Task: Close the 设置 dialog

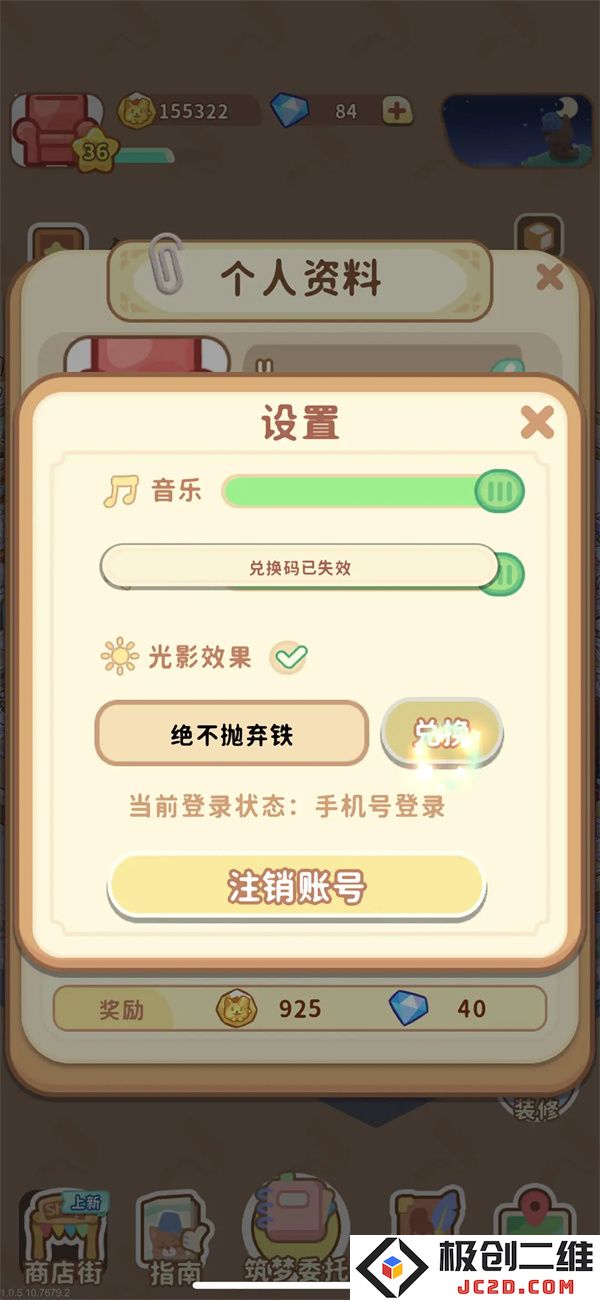Action: (537, 423)
